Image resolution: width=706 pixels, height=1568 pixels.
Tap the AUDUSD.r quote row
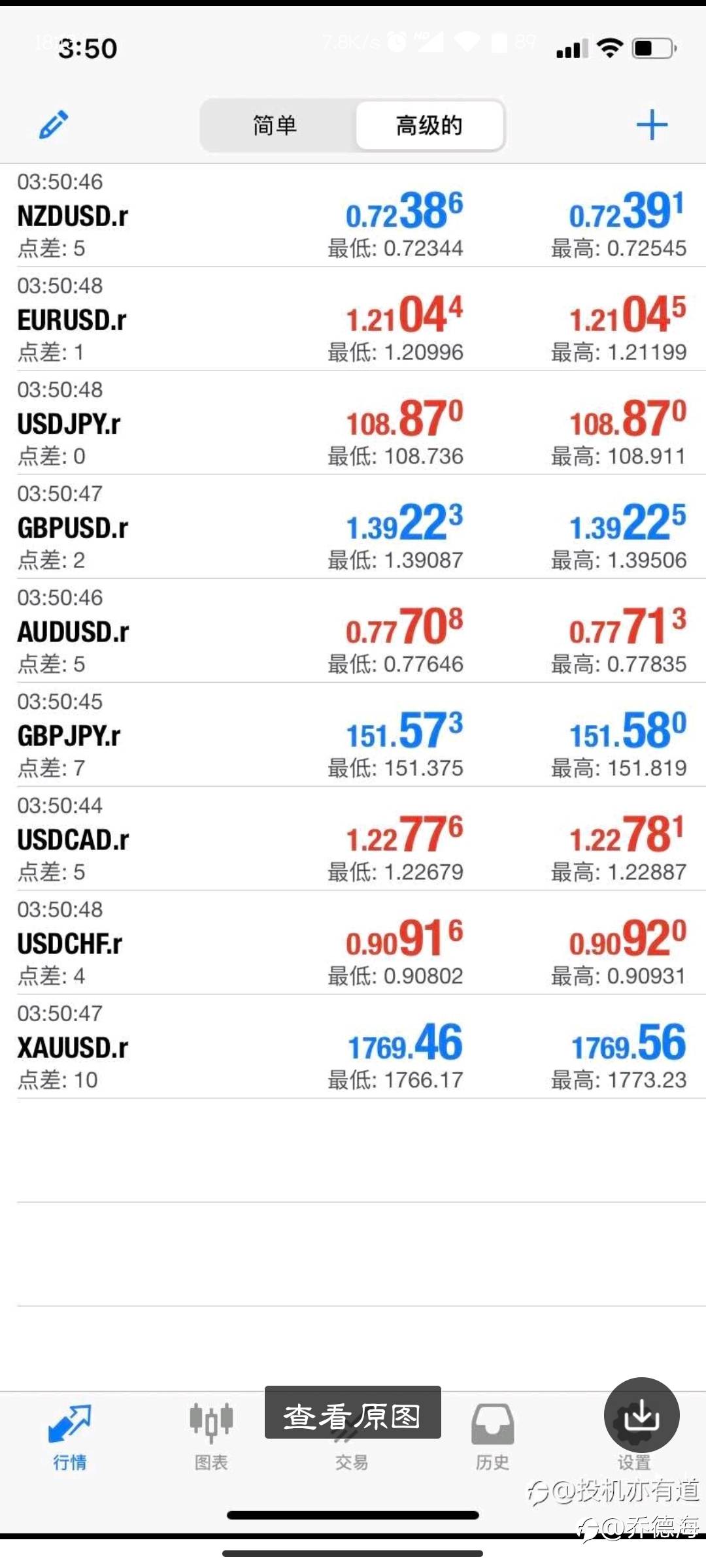(x=353, y=630)
